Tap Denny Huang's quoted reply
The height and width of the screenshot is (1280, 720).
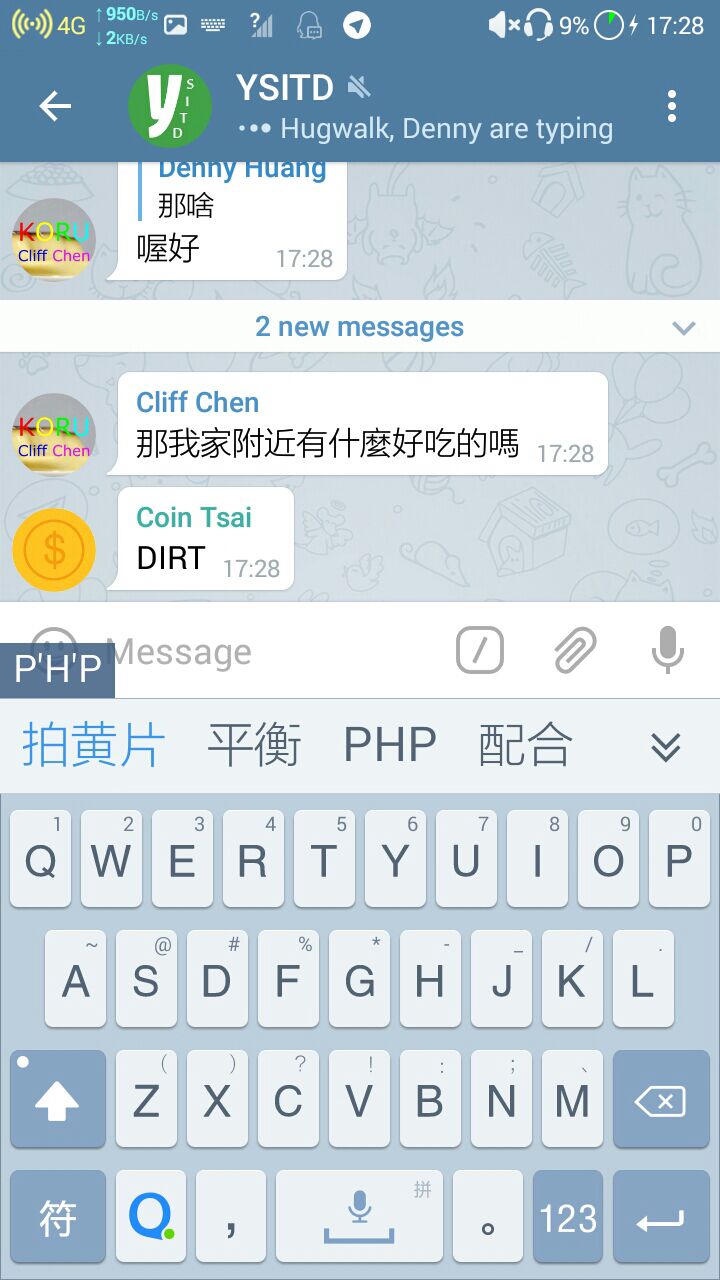[240, 190]
